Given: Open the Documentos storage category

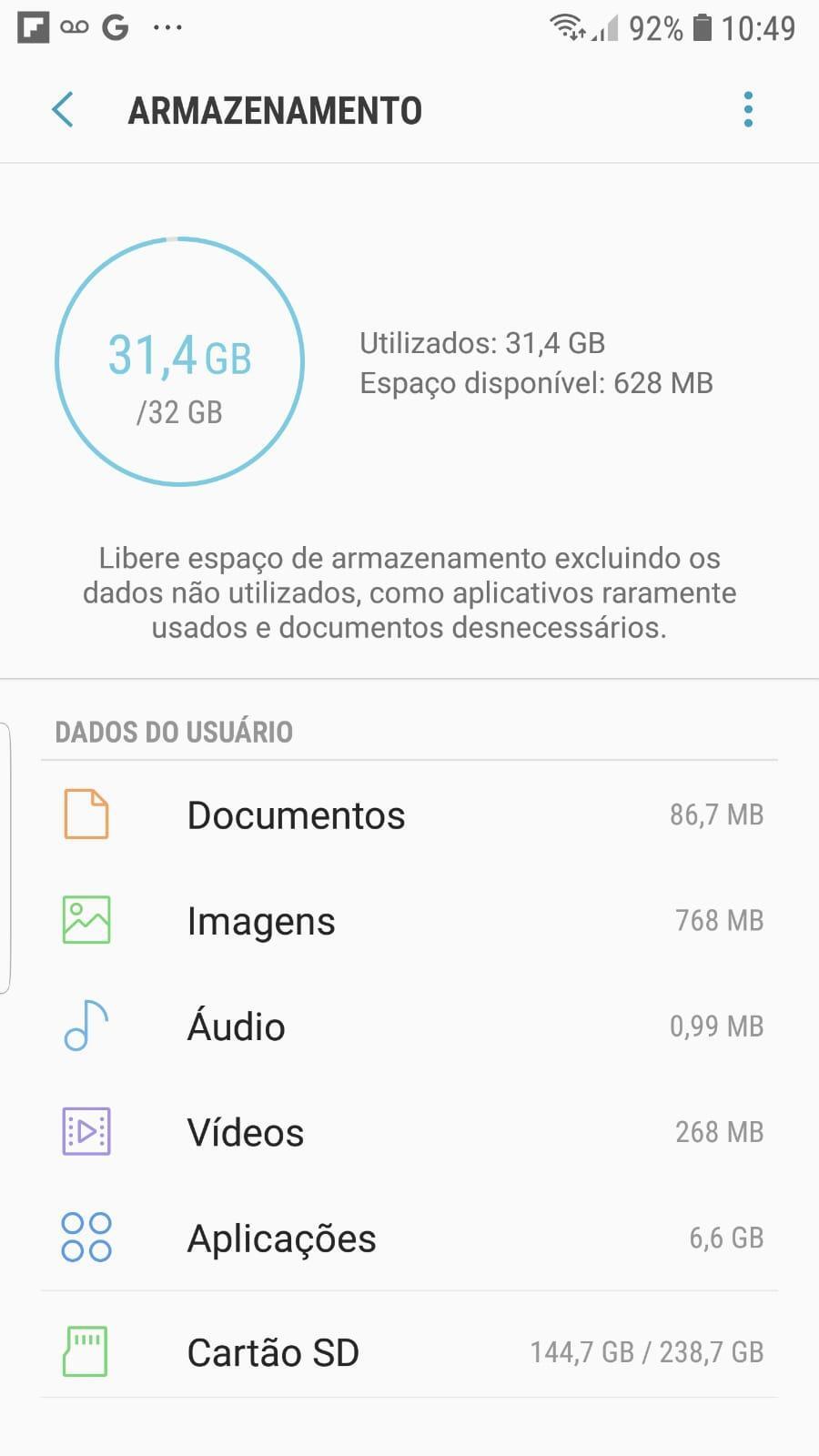Looking at the screenshot, I should (409, 814).
